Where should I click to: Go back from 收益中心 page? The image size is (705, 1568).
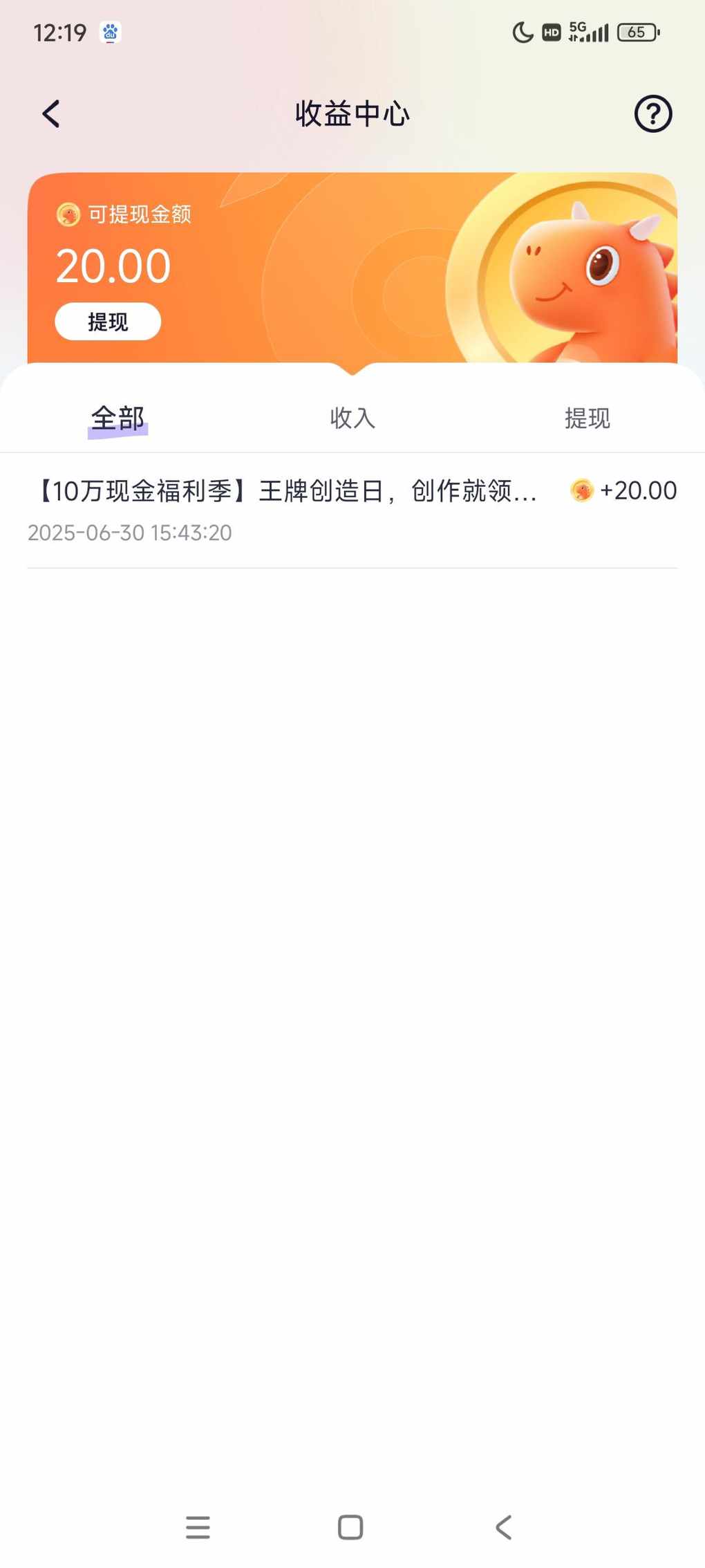[x=51, y=113]
